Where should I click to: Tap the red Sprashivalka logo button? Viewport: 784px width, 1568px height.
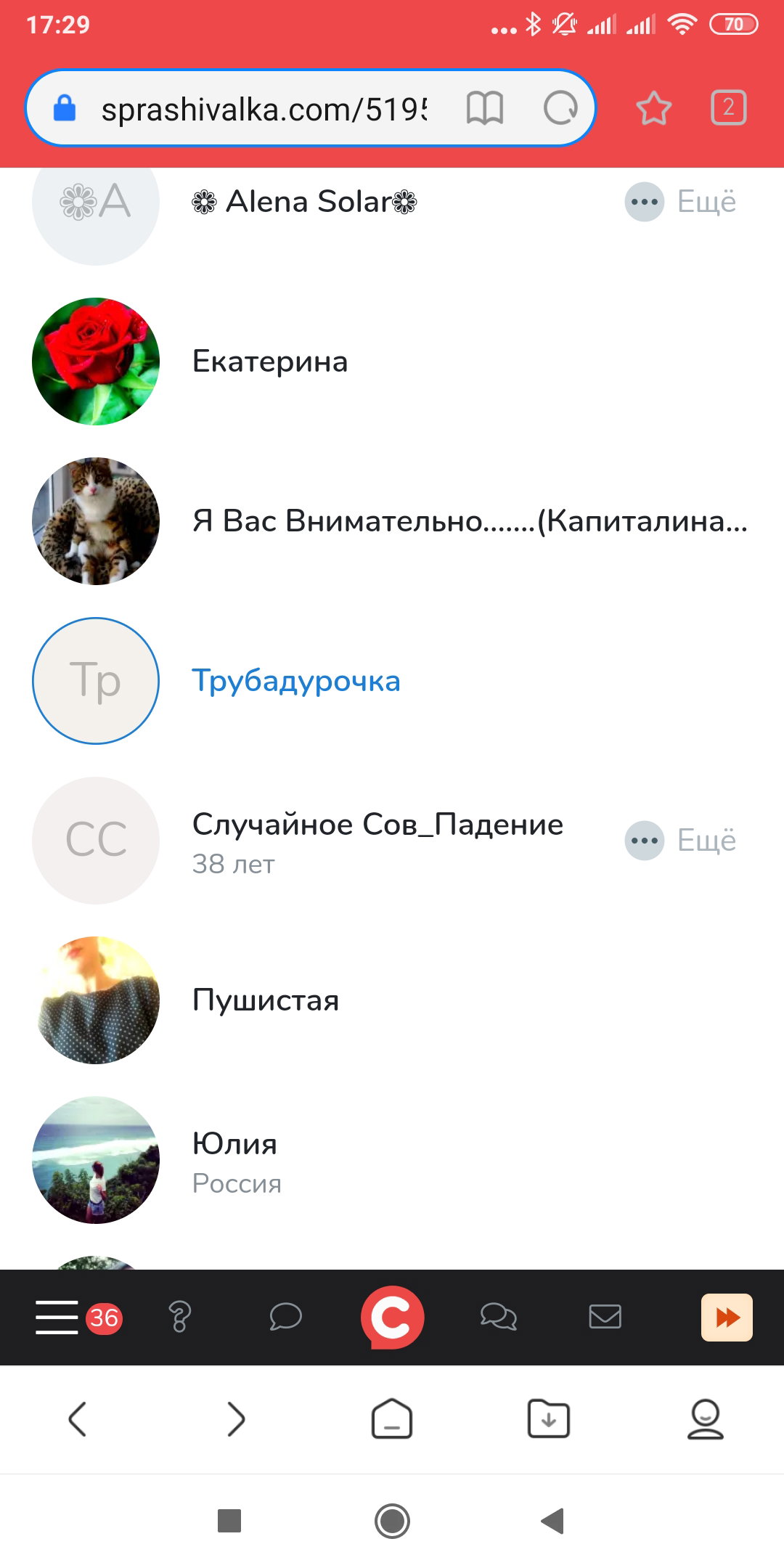coord(392,1318)
